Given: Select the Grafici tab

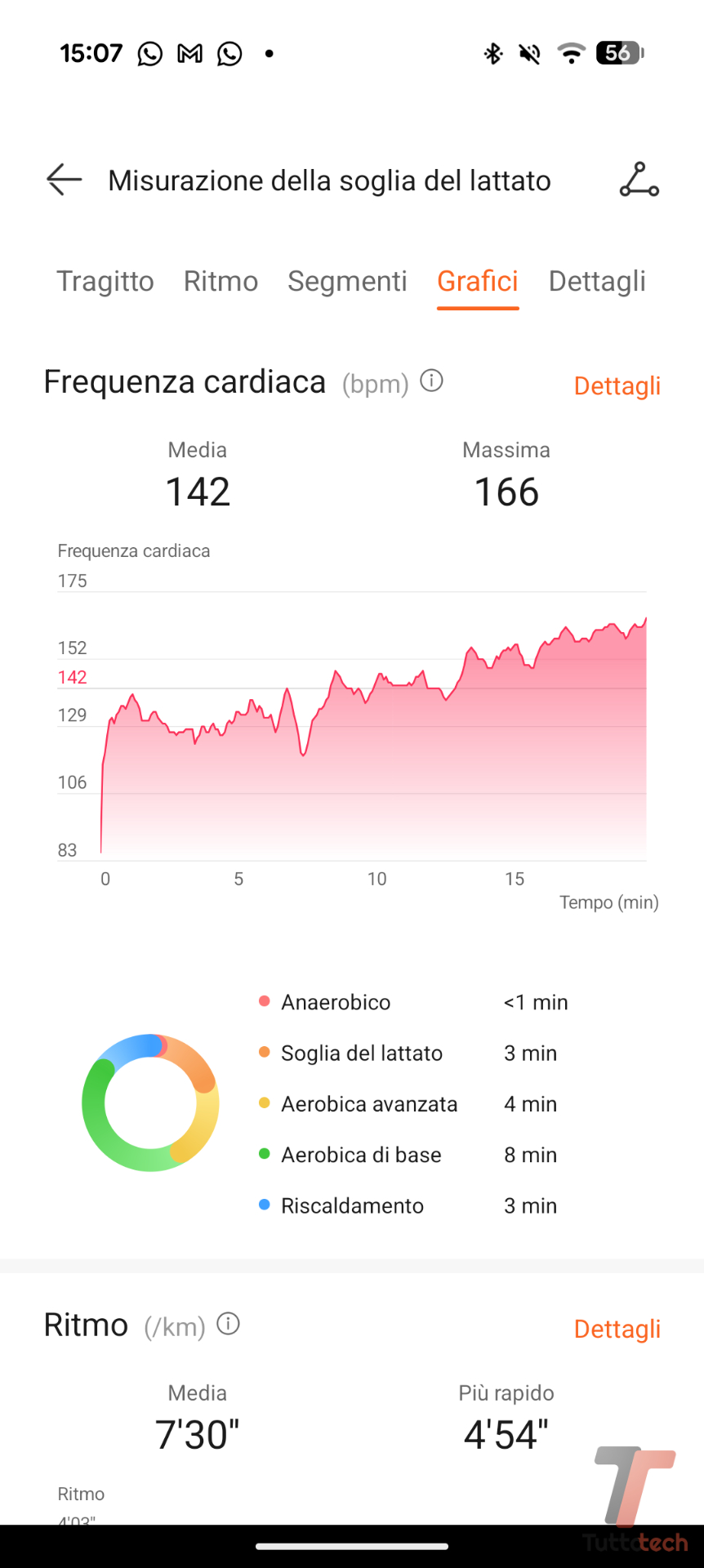Looking at the screenshot, I should click(478, 281).
